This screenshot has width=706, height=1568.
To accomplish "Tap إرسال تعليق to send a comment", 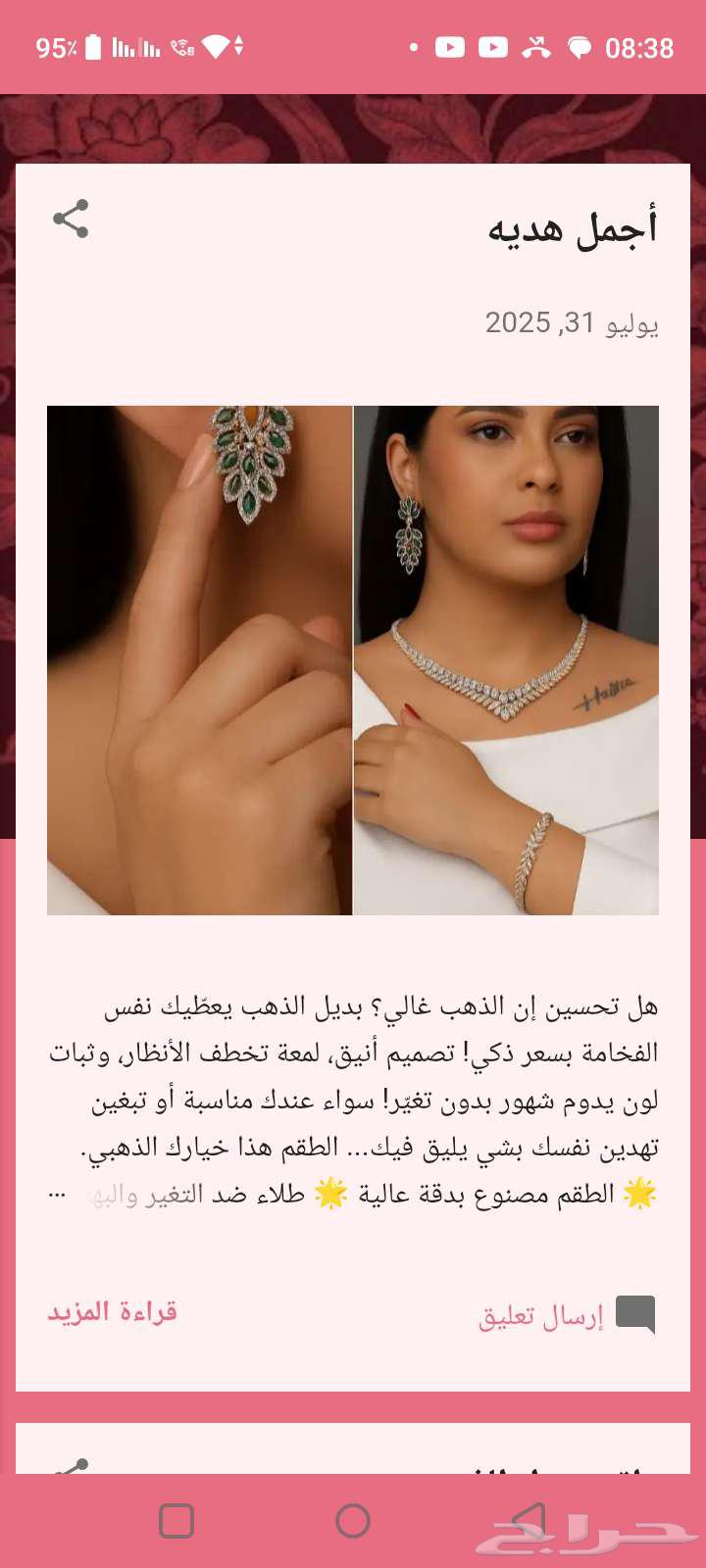I will point(542,1316).
